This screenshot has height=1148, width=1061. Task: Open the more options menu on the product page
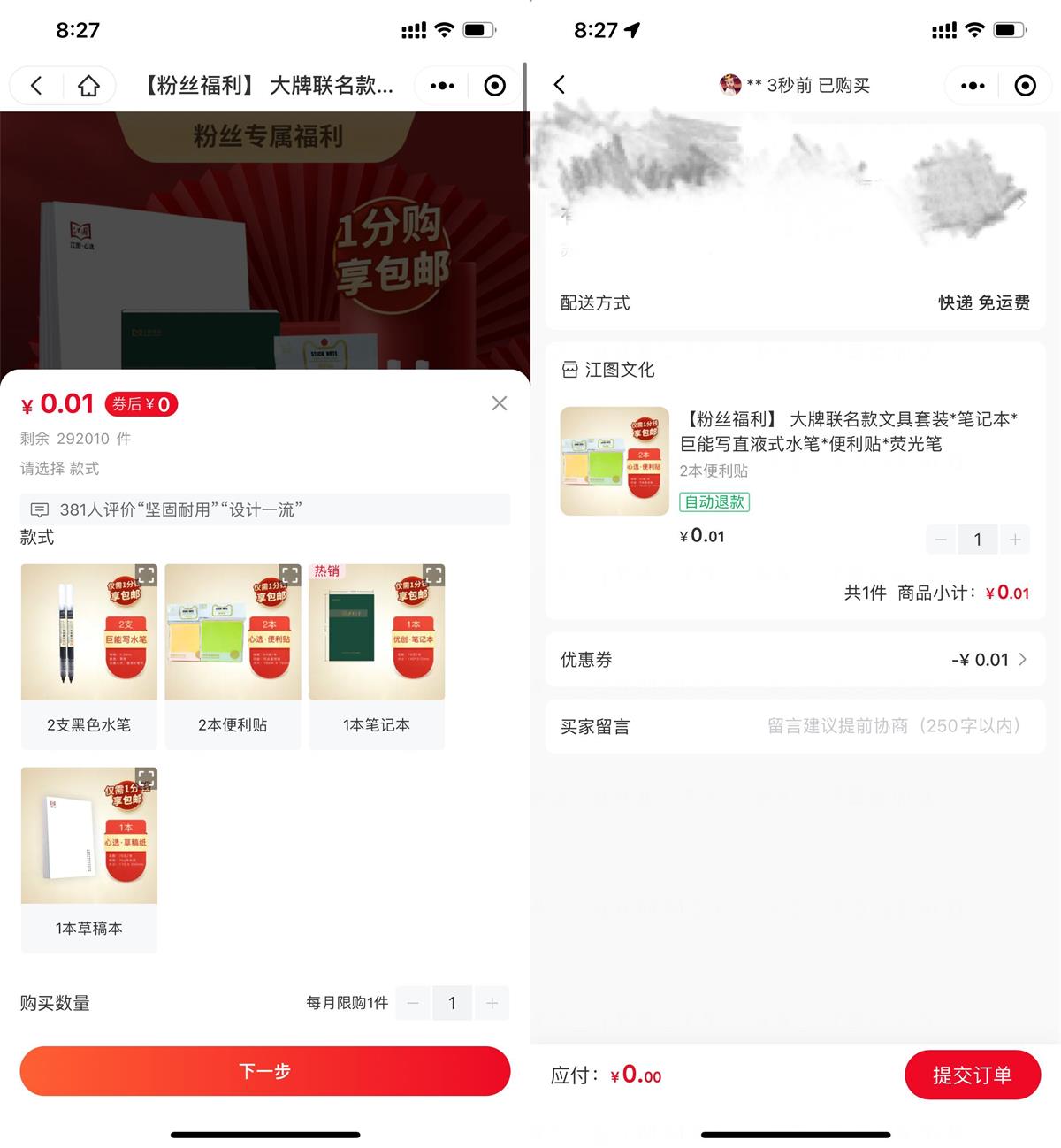coord(440,85)
